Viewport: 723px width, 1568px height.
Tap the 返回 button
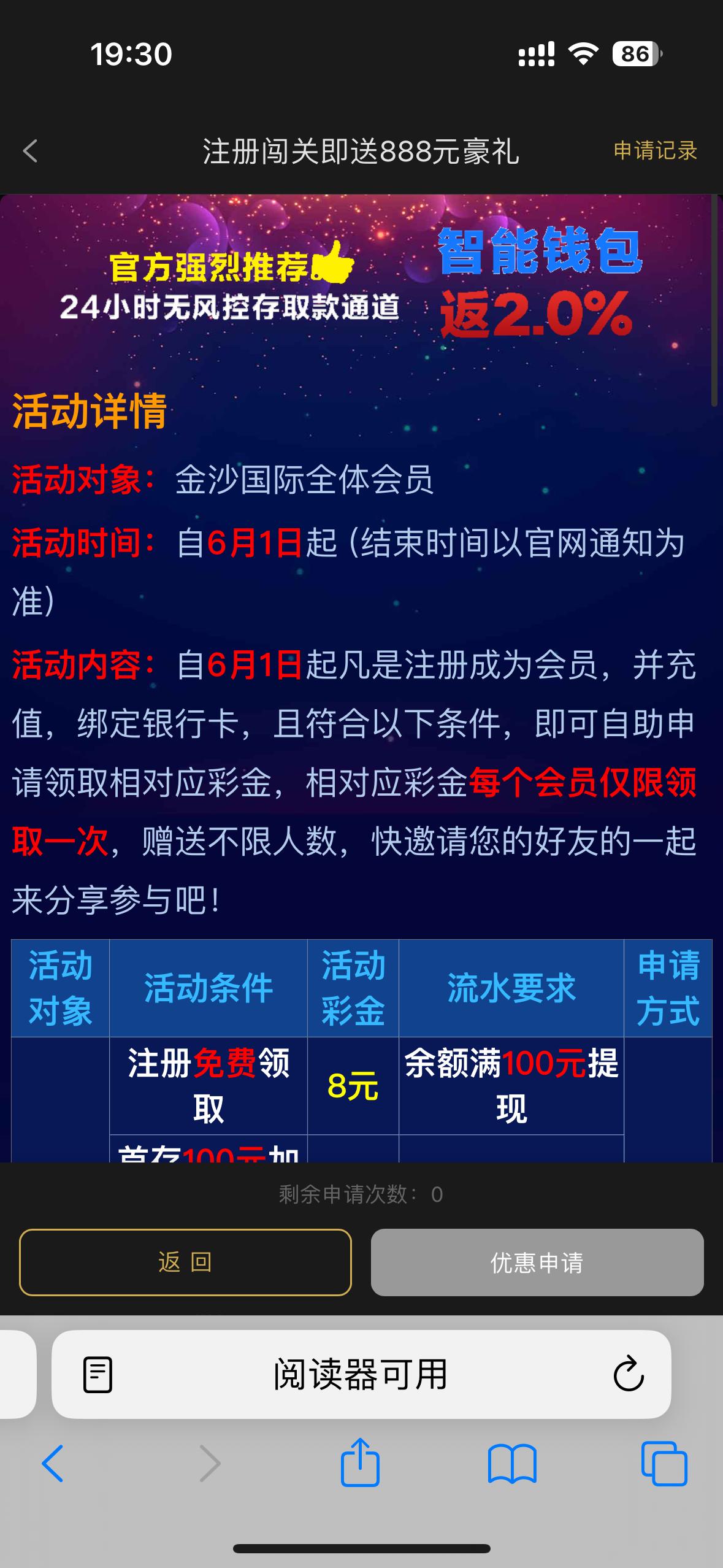(185, 1262)
